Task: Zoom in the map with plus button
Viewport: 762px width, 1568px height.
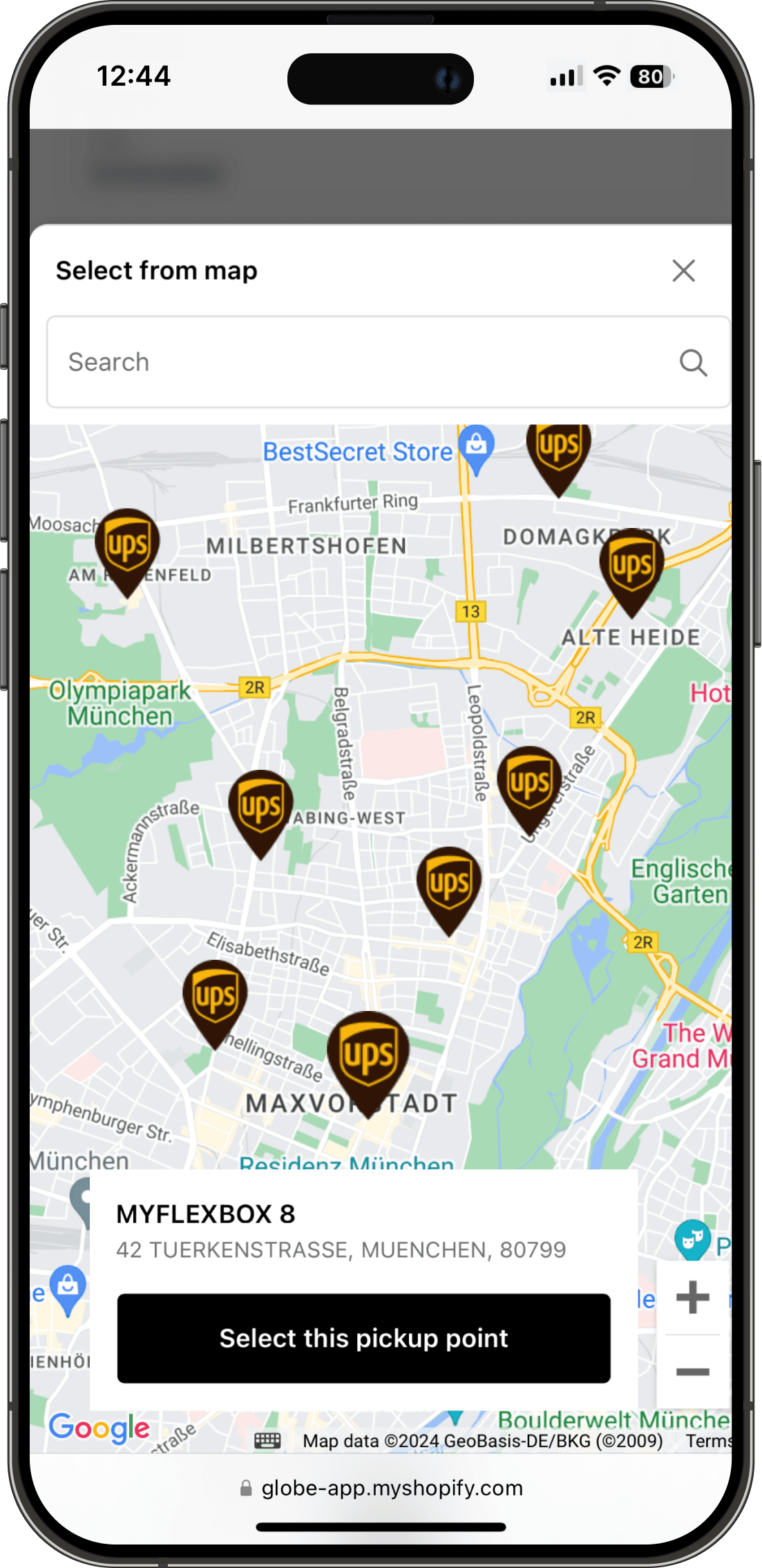Action: (692, 1297)
